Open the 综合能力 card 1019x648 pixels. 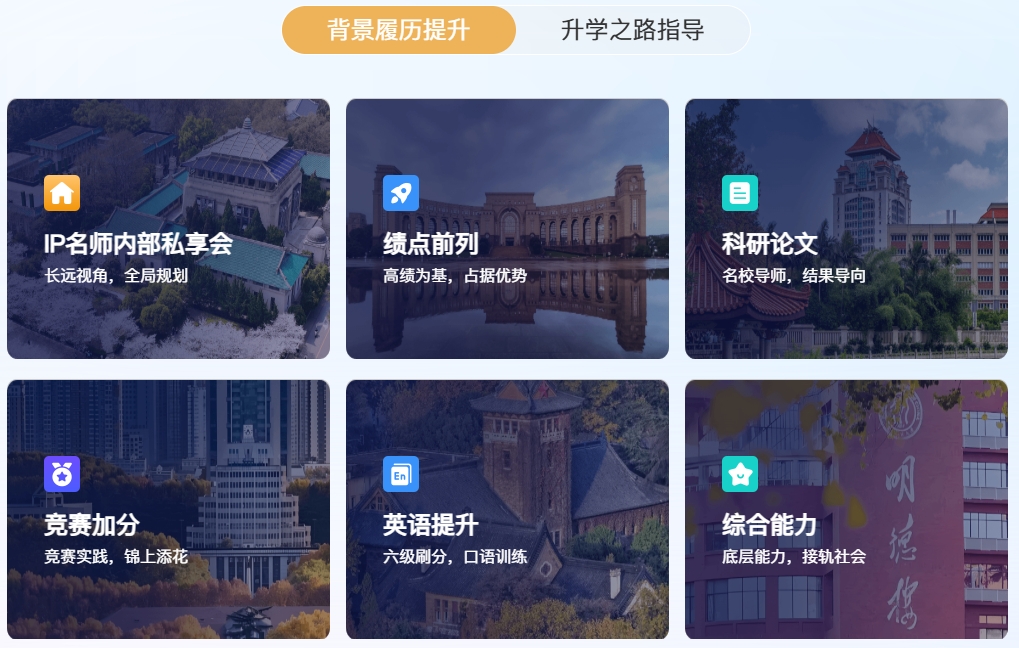click(x=846, y=509)
